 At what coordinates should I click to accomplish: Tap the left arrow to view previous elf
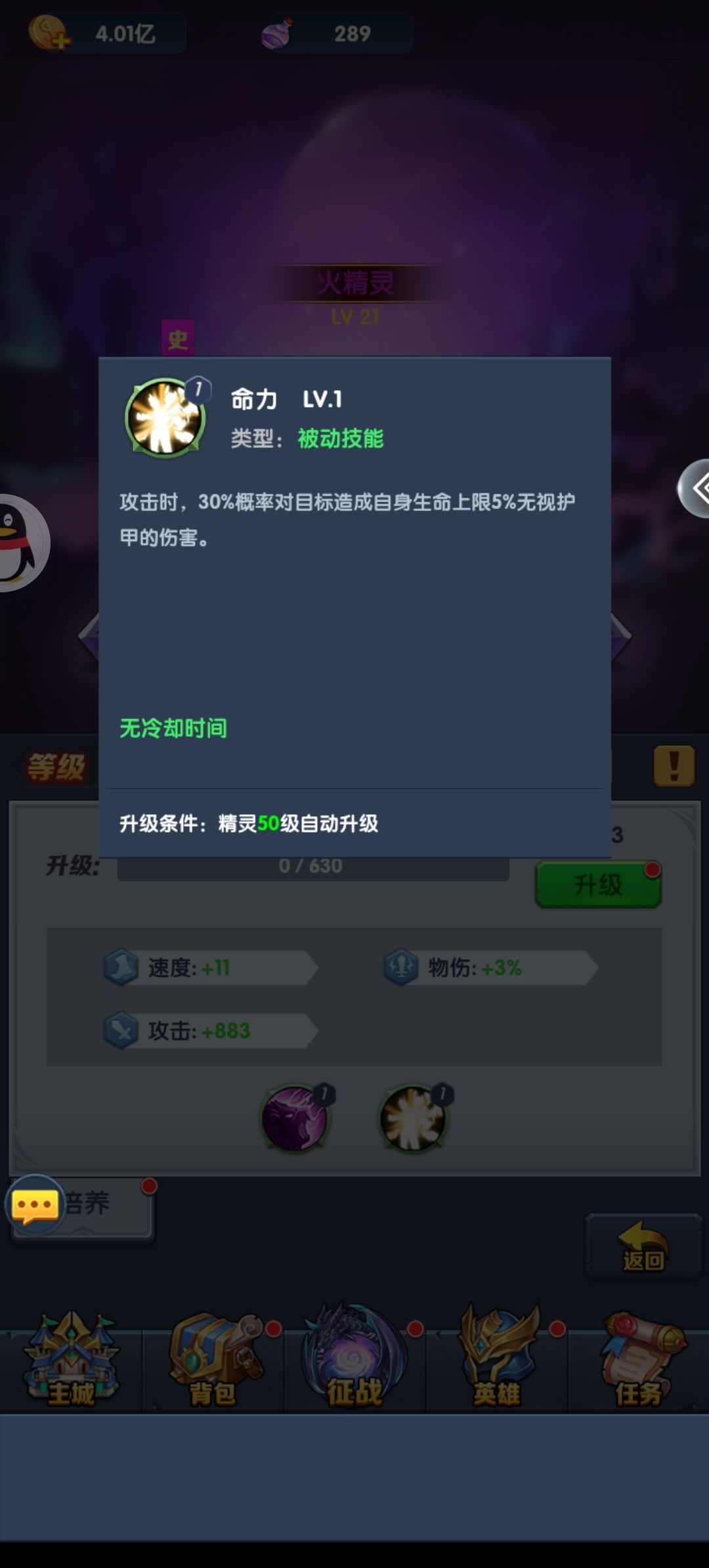(89, 634)
